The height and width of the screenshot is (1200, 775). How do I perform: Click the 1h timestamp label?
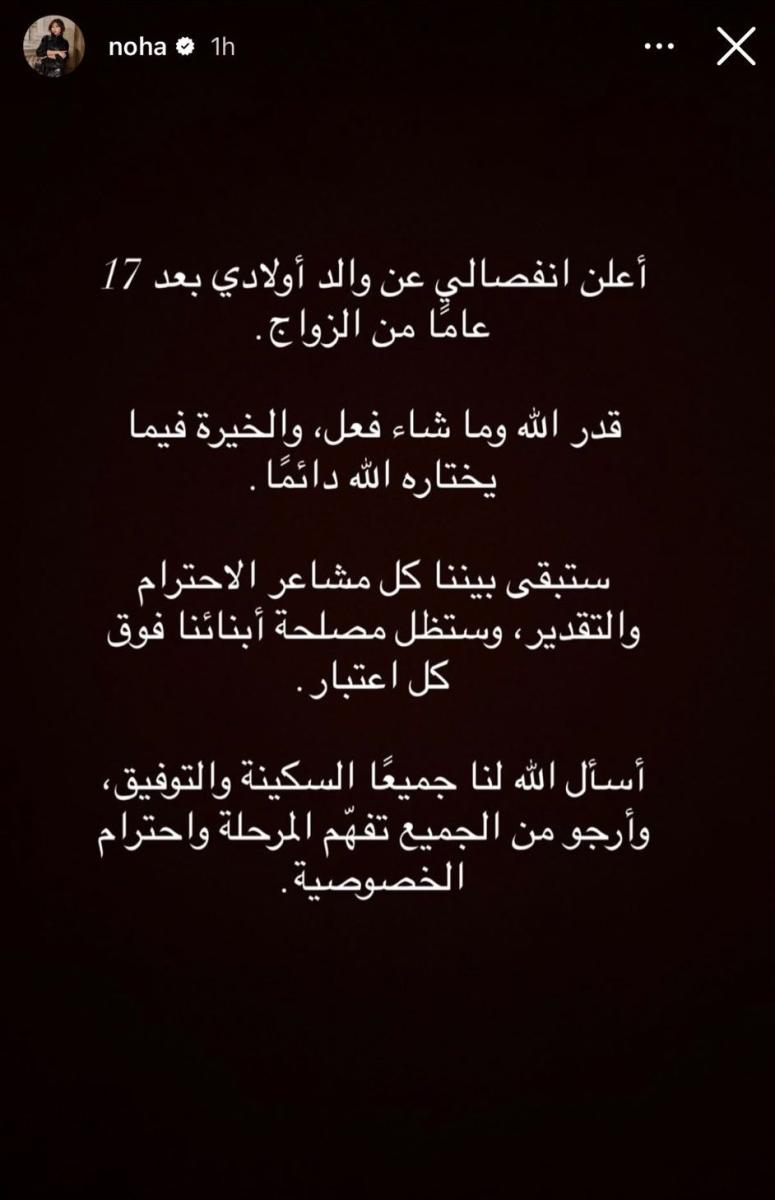click(x=220, y=44)
